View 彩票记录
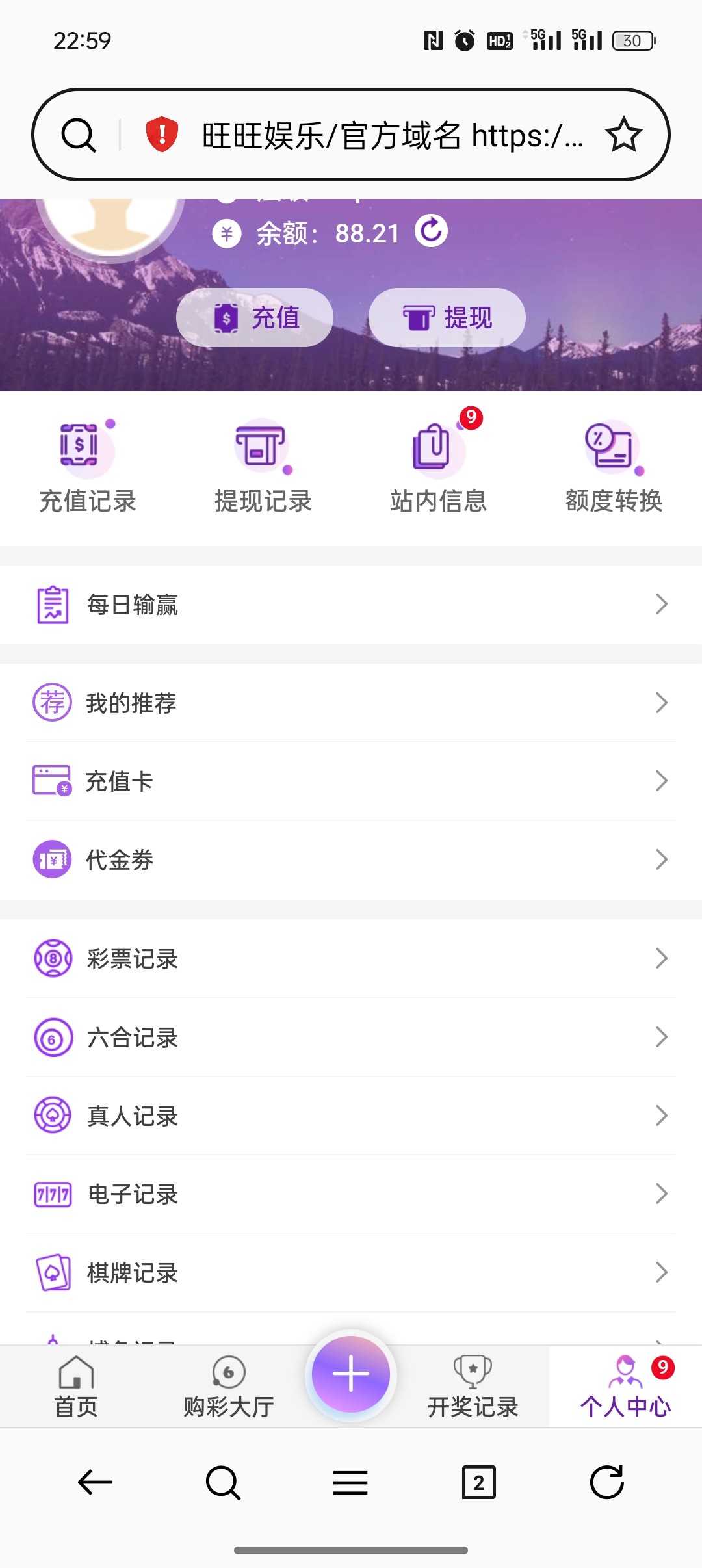The width and height of the screenshot is (702, 1568). [x=351, y=958]
